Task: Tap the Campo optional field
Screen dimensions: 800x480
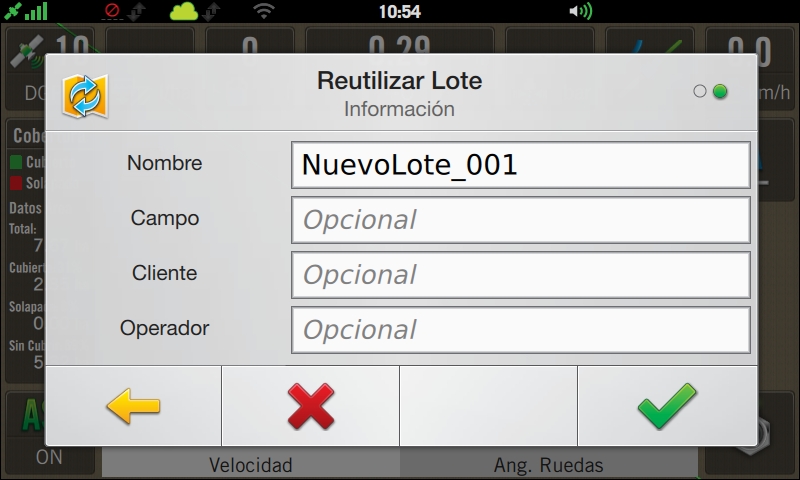Action: pos(520,220)
